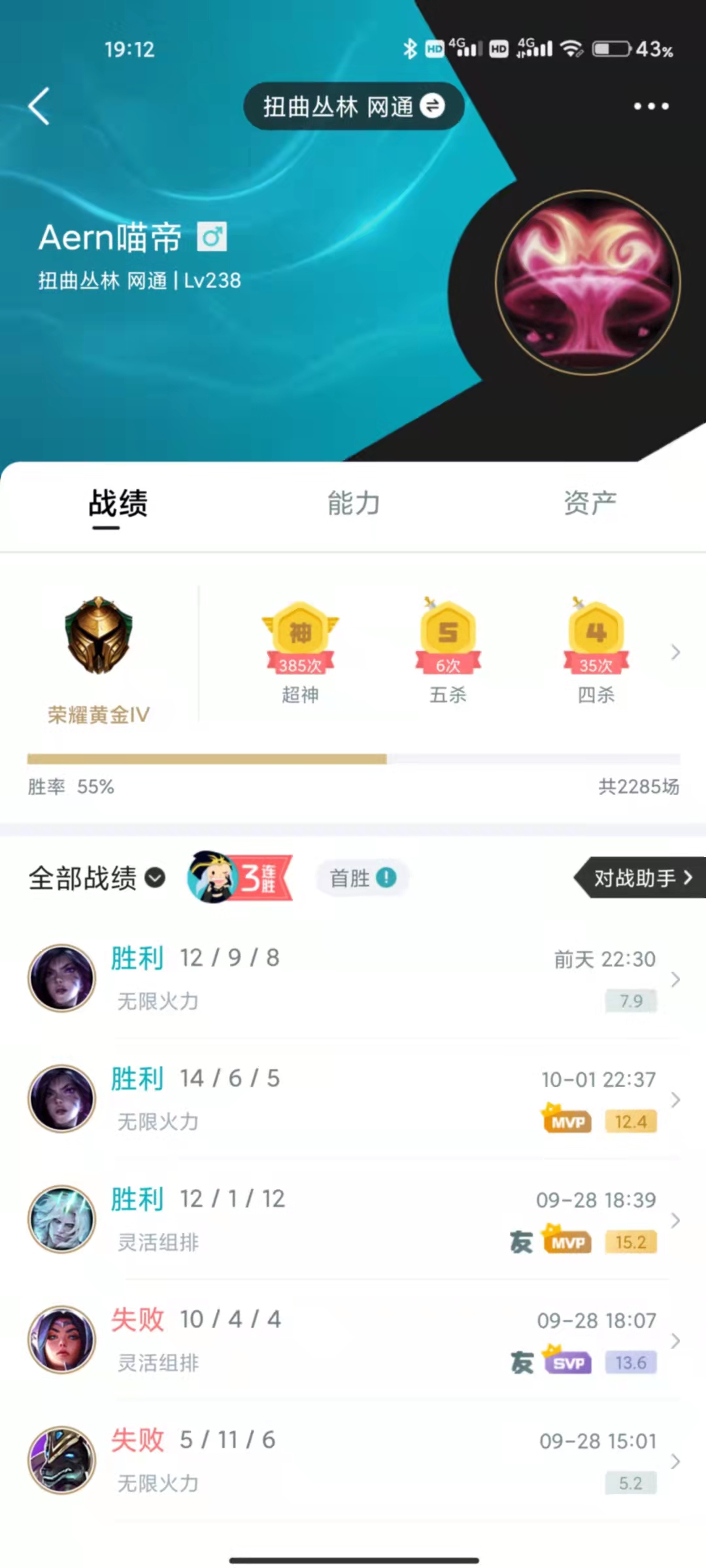Screen dimensions: 706x1568
Task: Tap the 首胜 info chip
Action: coord(363,878)
